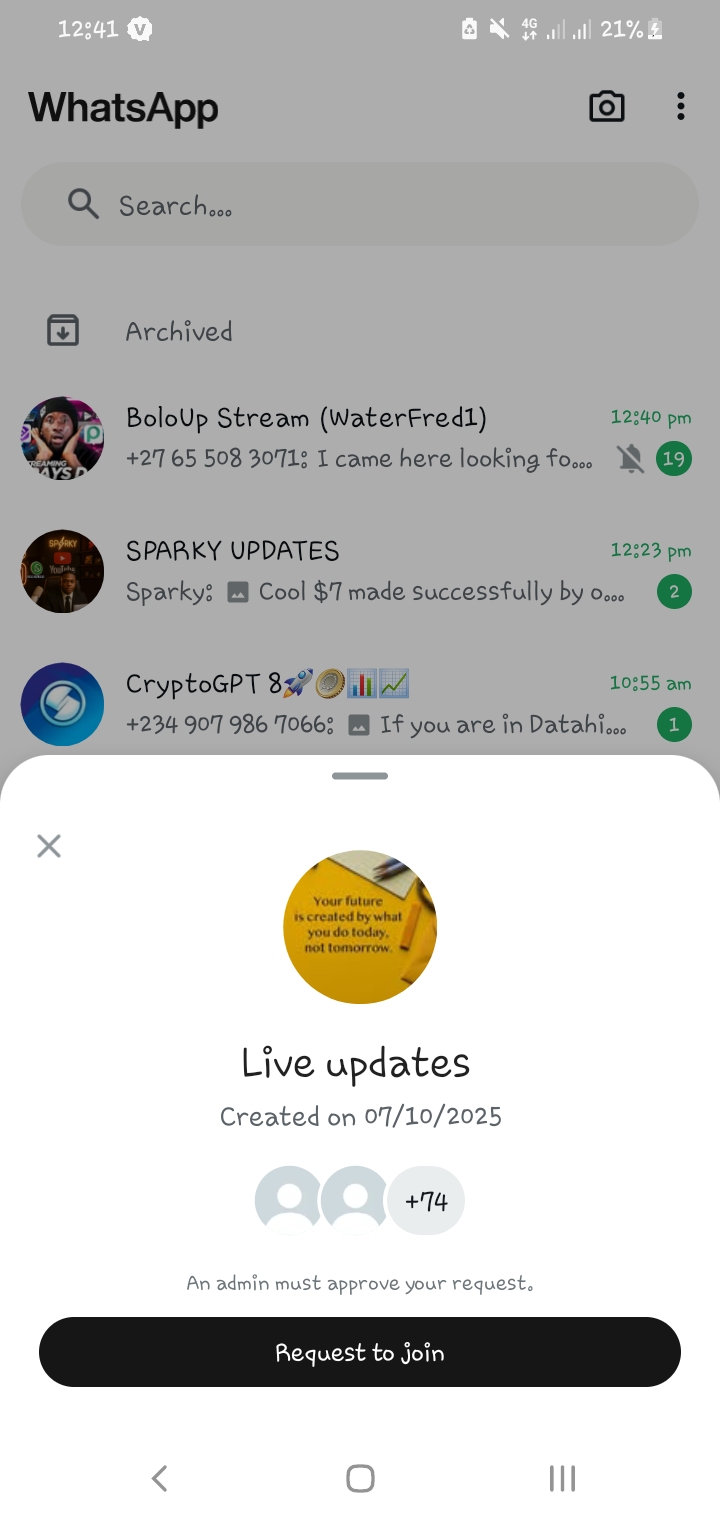View the +74 group members
Image resolution: width=720 pixels, height=1520 pixels.
coord(427,1200)
